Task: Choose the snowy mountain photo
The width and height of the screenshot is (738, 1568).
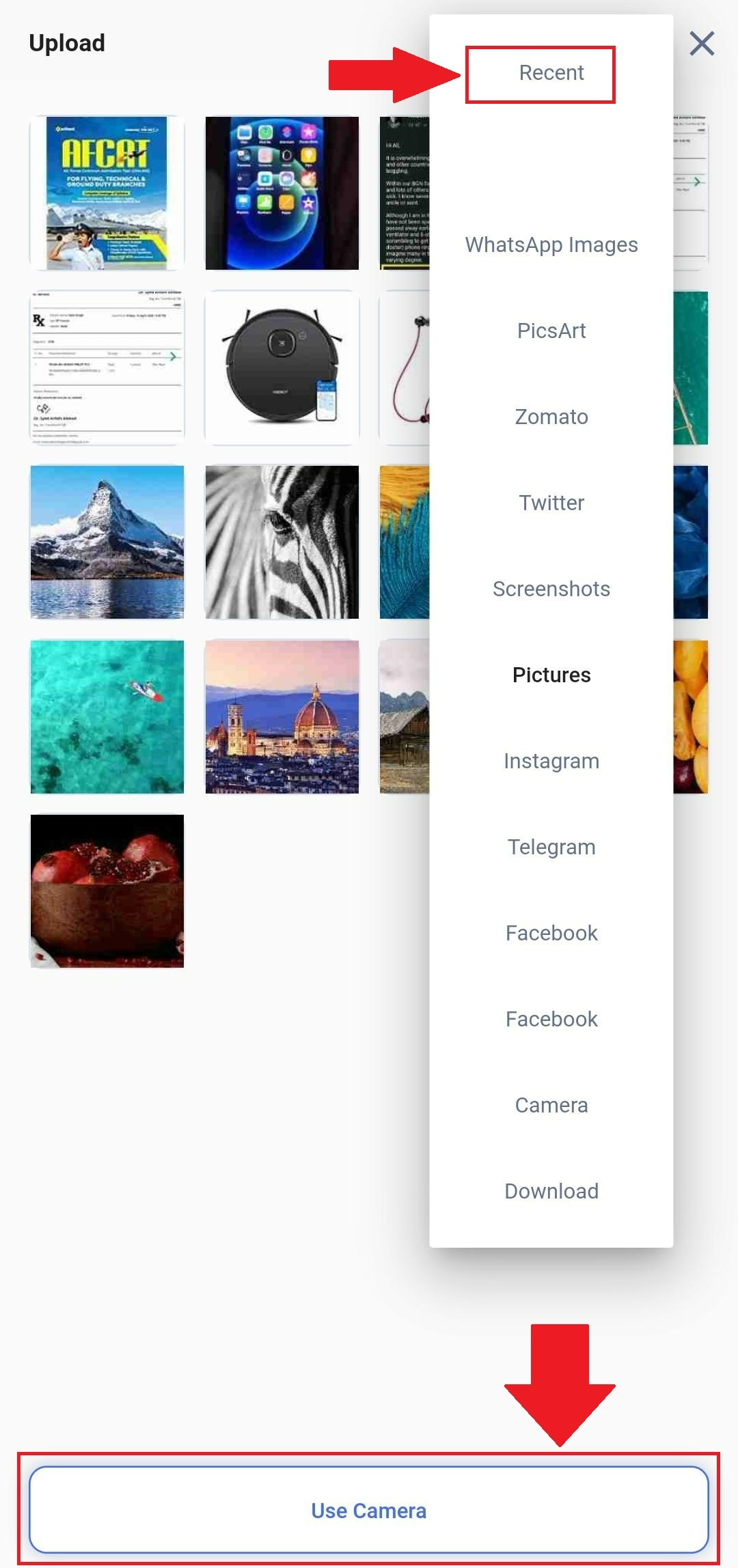Action: pyautogui.click(x=107, y=542)
